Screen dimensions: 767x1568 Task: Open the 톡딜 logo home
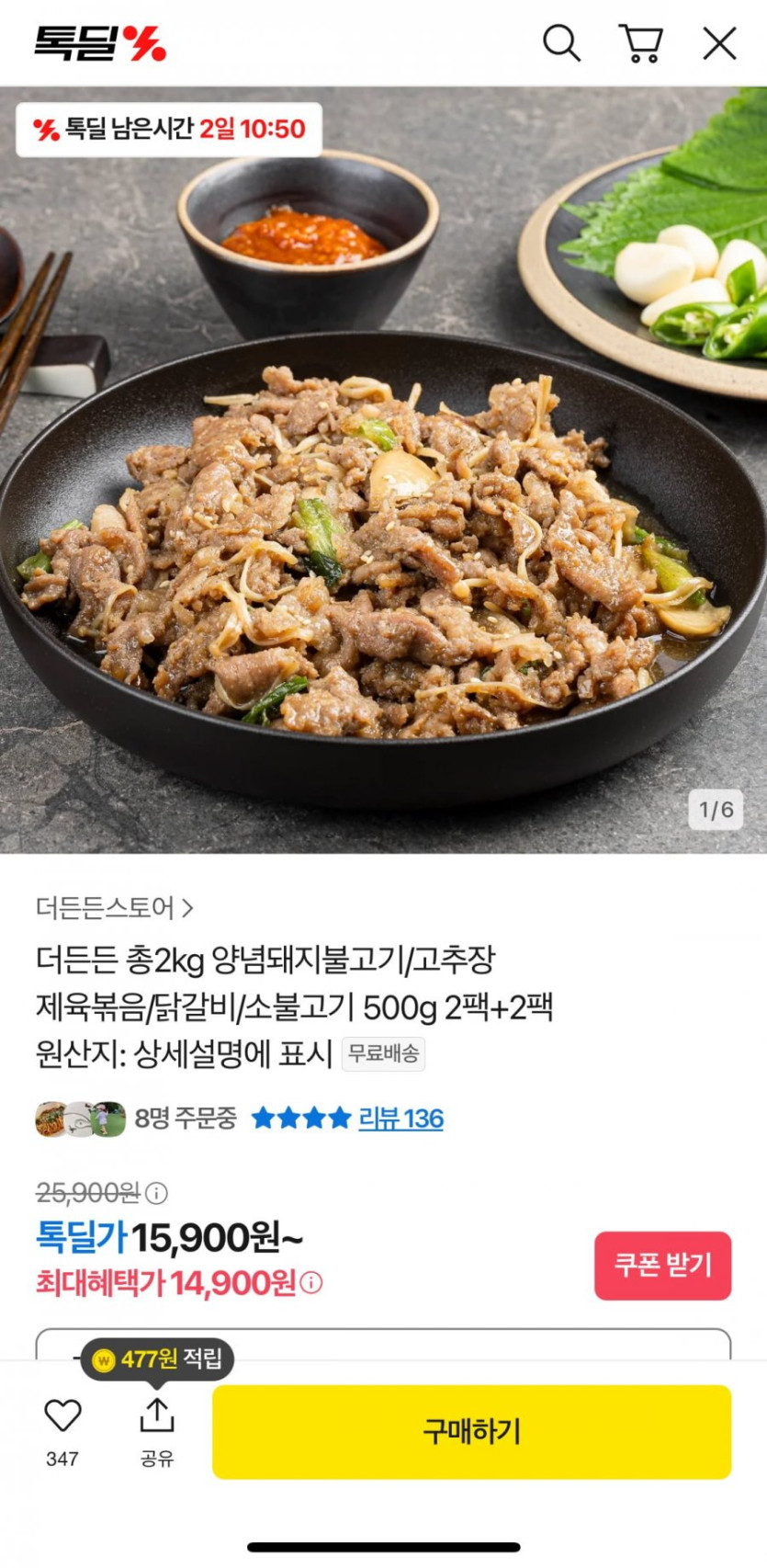100,43
